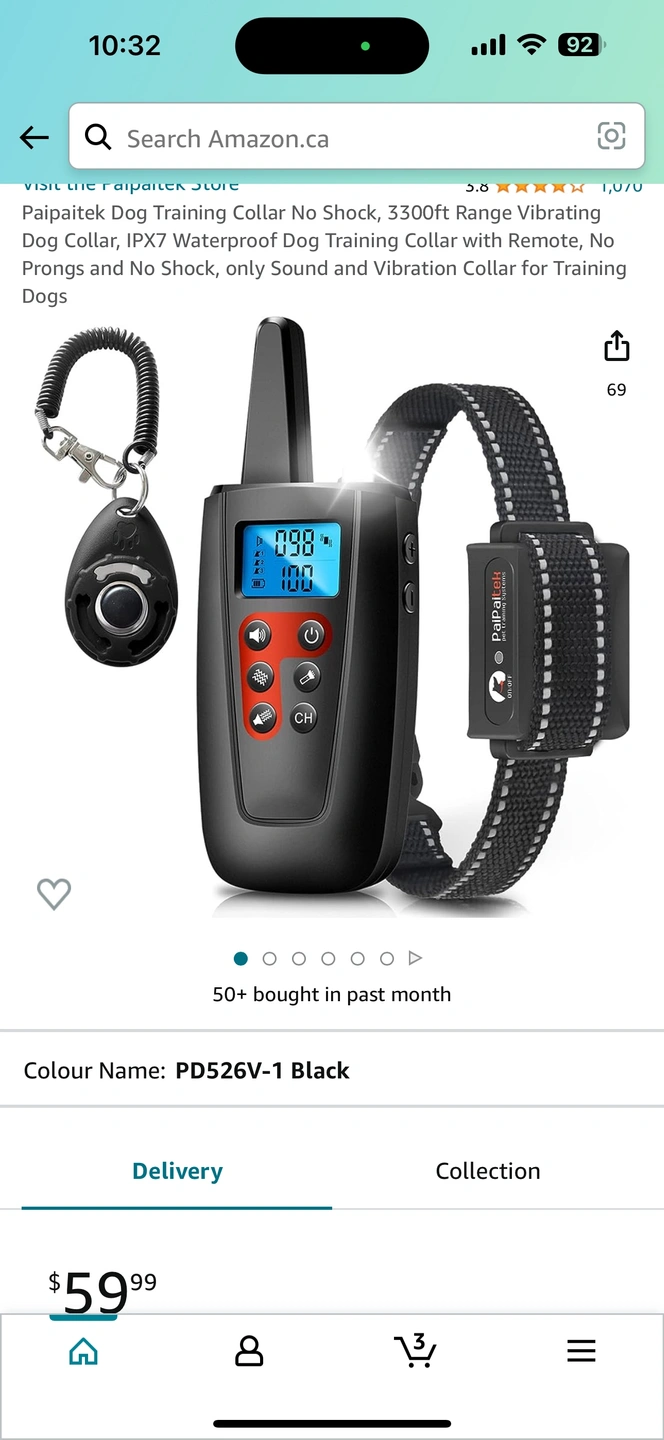The image size is (664, 1440).
Task: Open the main product image
Action: coord(332,620)
